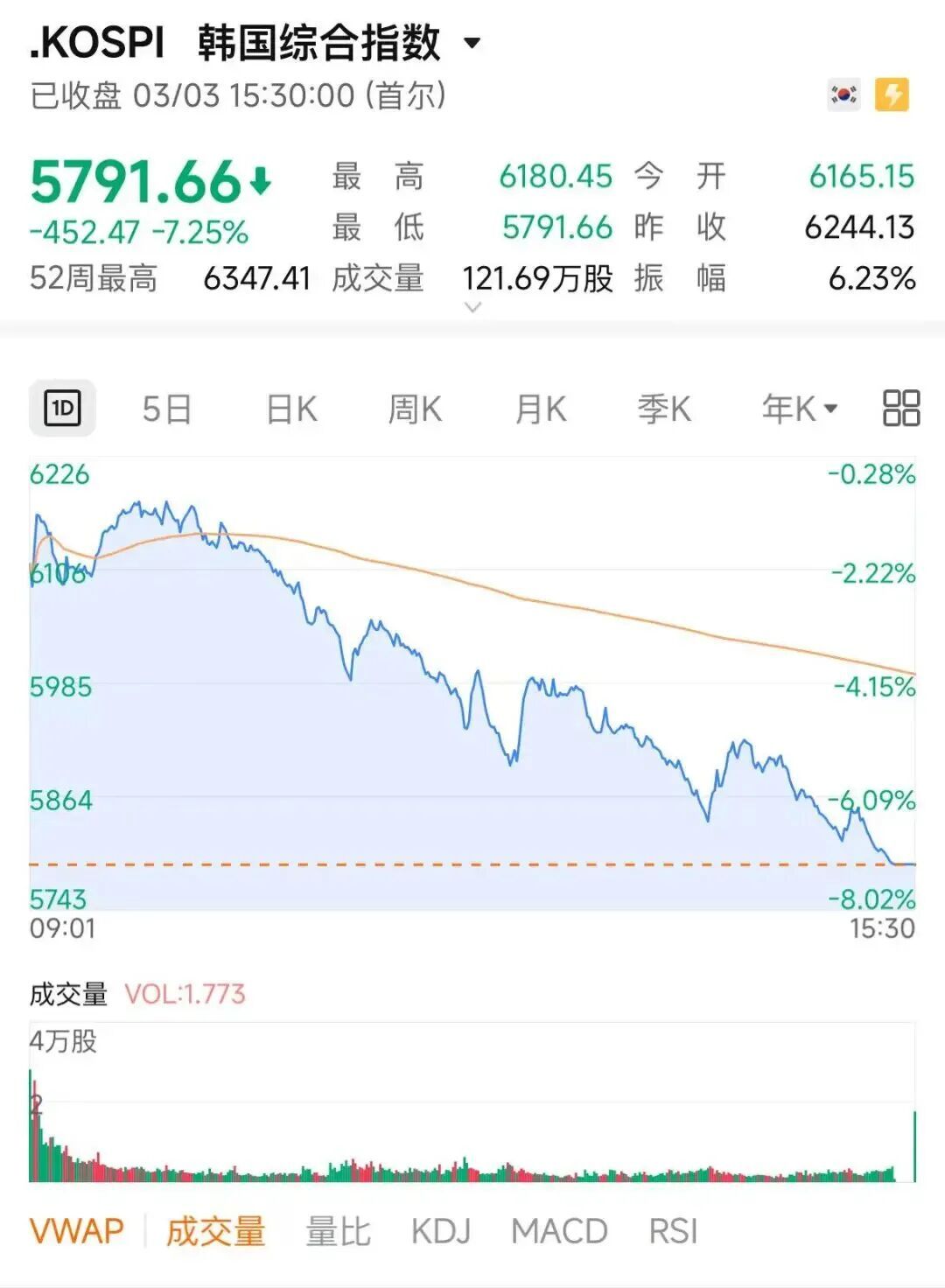Tap the lightning bolt quote icon

click(x=892, y=94)
